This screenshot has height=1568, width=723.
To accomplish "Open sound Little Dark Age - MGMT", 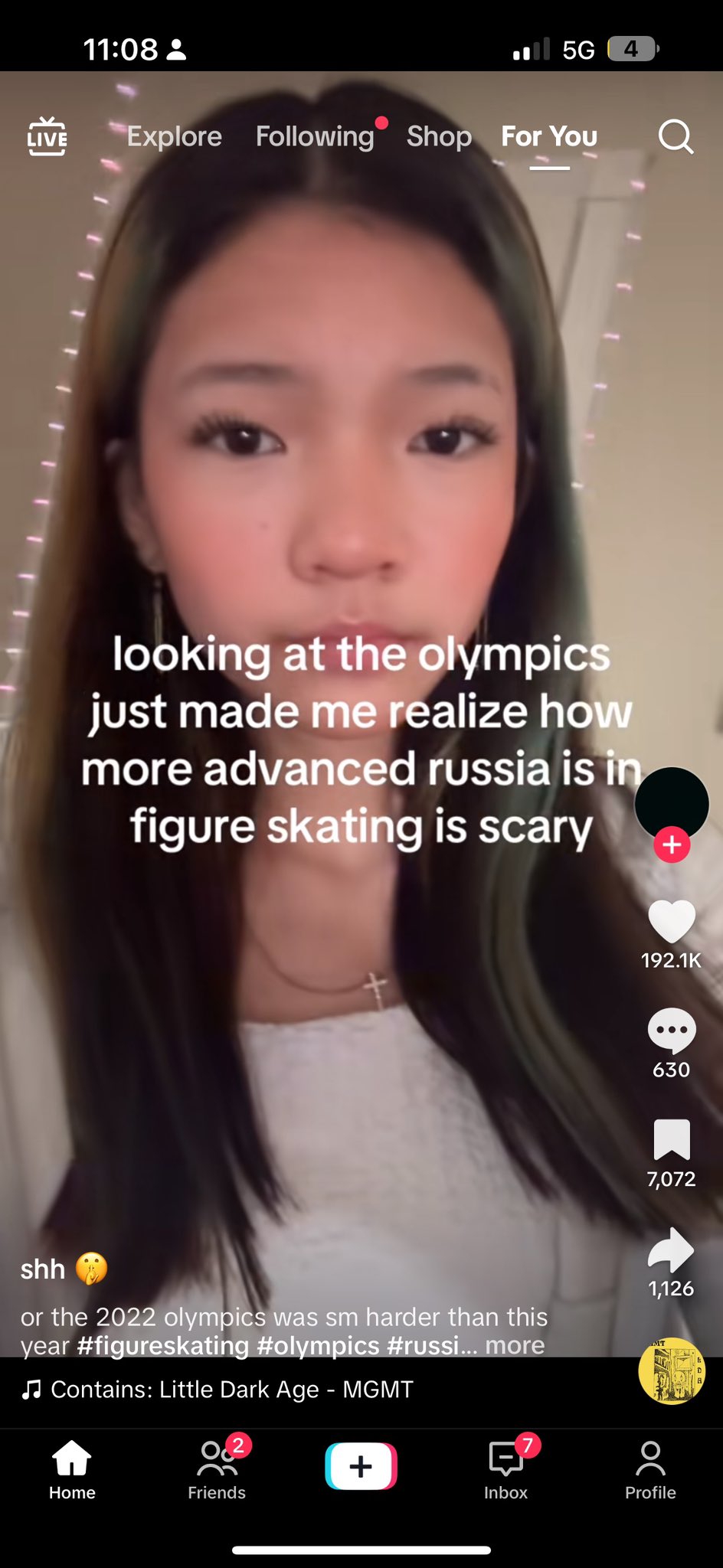I will tap(230, 1389).
